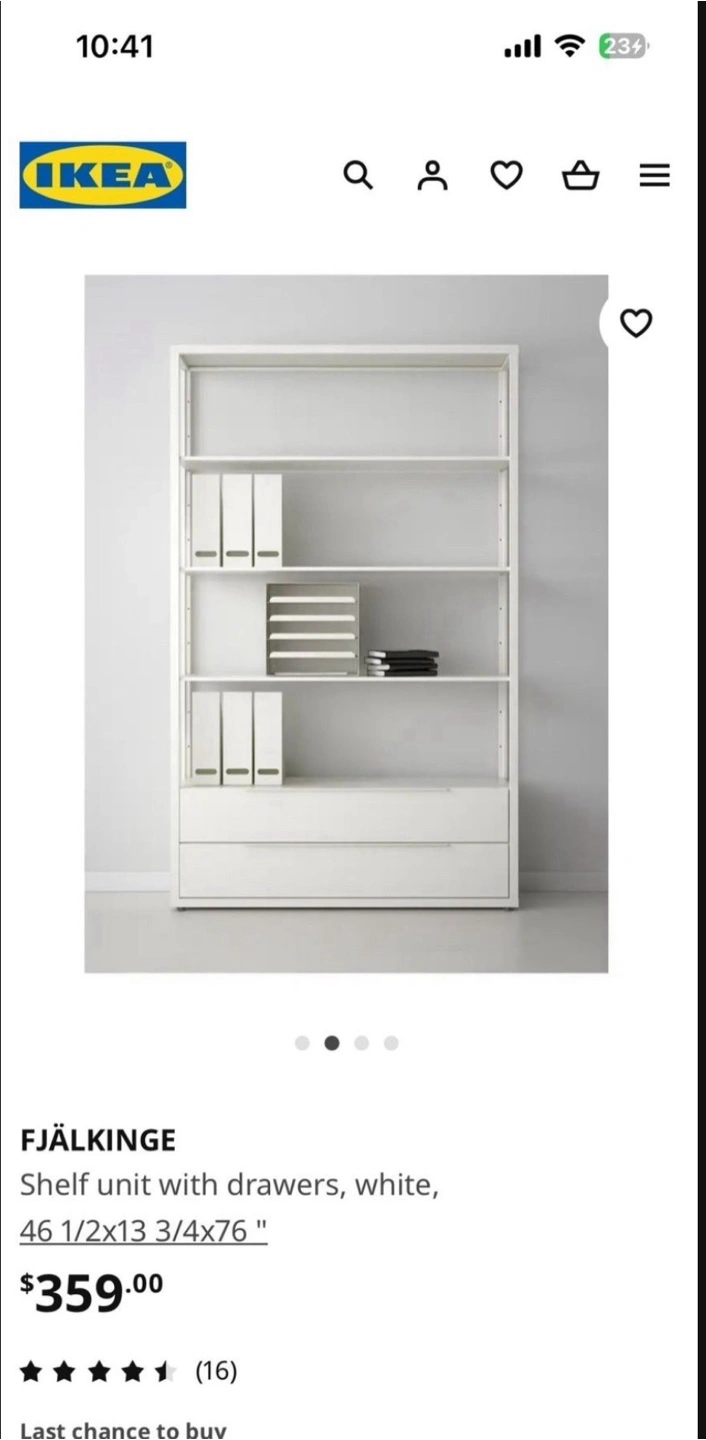Open the 46 1/2x13 3/4x76 dimensions link
Viewport: 706px width, 1440px height.
pyautogui.click(x=144, y=1230)
